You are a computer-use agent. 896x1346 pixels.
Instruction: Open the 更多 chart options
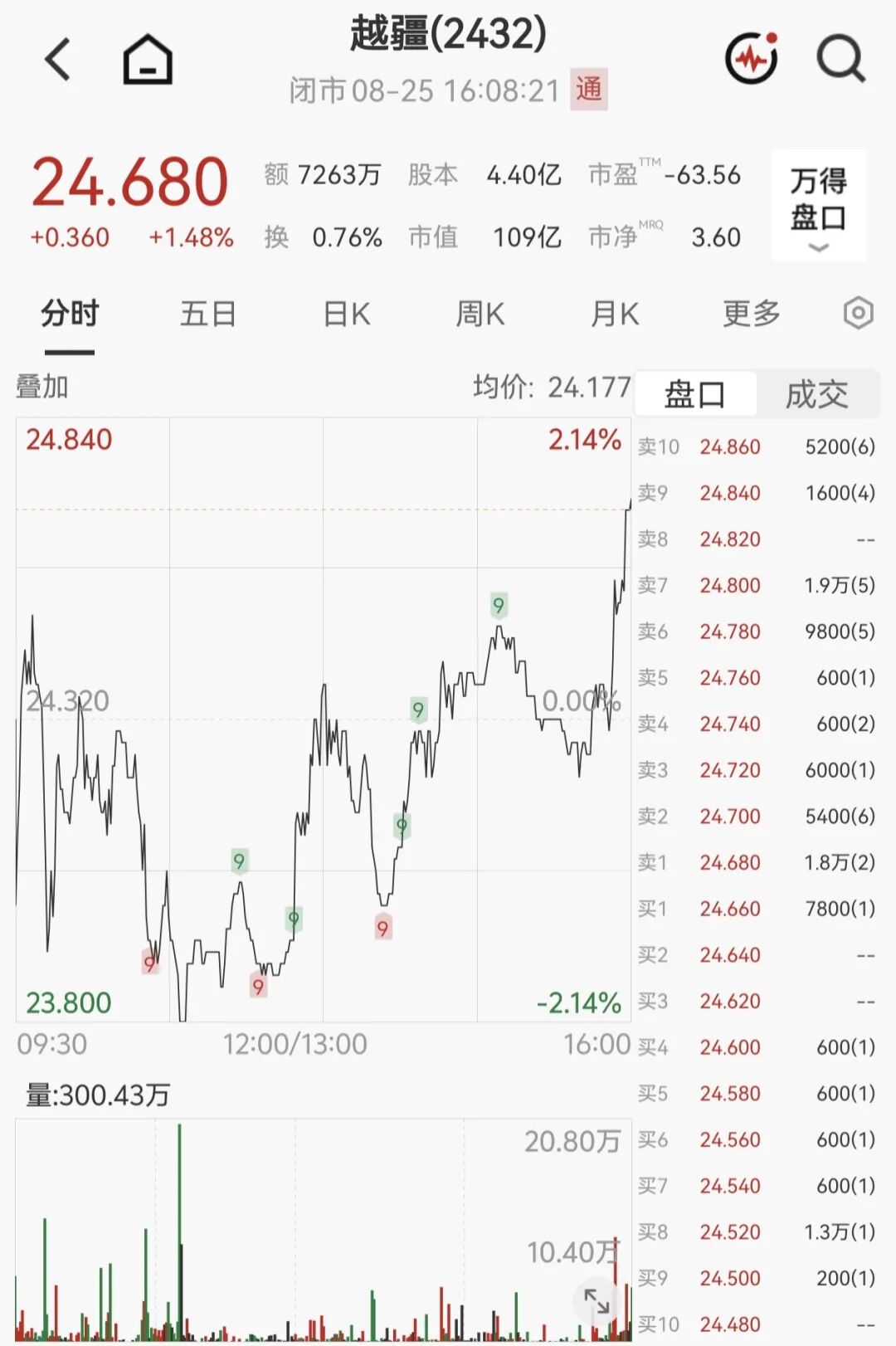click(752, 314)
